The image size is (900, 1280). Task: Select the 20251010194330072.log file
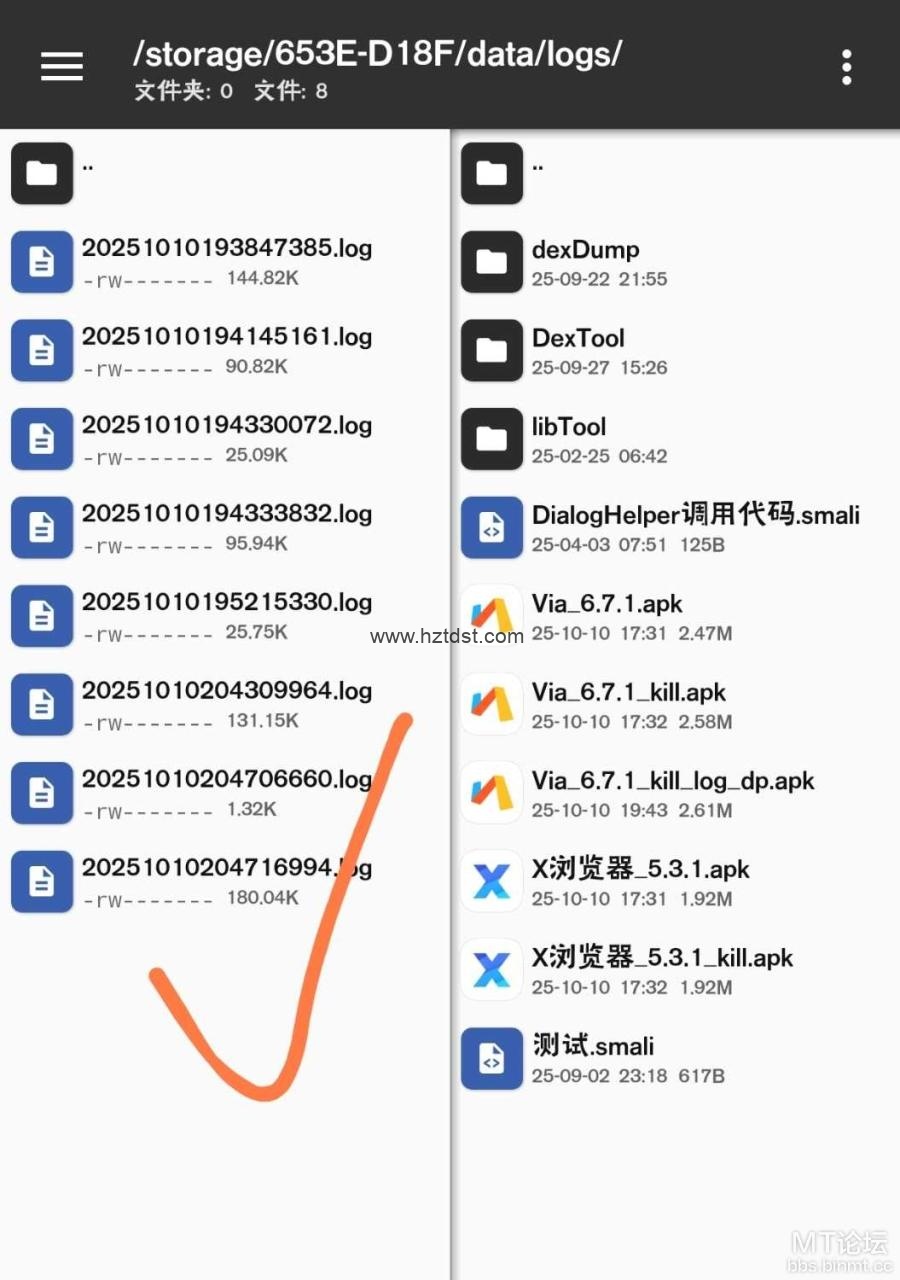(226, 438)
